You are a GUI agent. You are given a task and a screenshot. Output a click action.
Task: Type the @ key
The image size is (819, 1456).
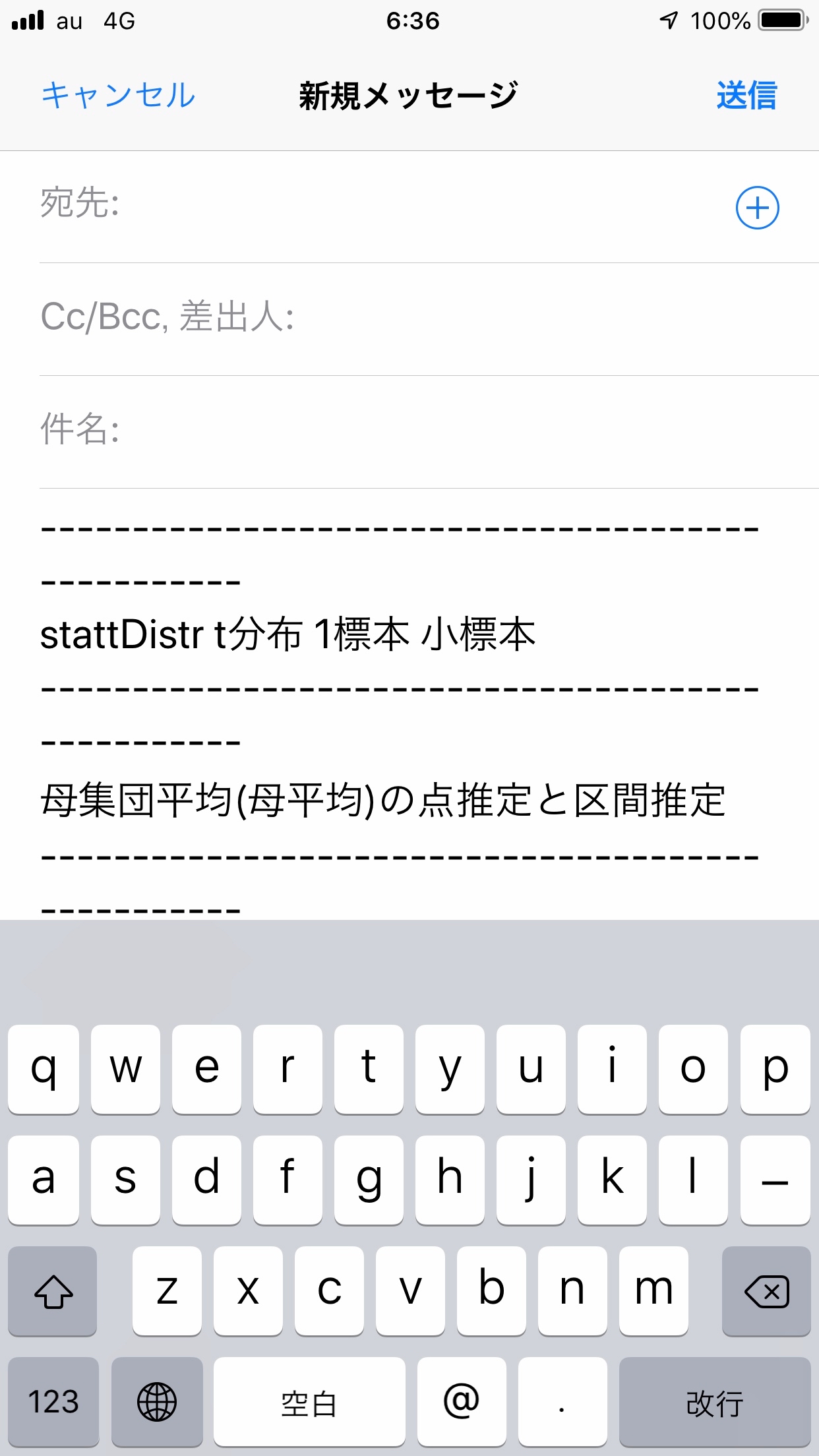pyautogui.click(x=462, y=1401)
